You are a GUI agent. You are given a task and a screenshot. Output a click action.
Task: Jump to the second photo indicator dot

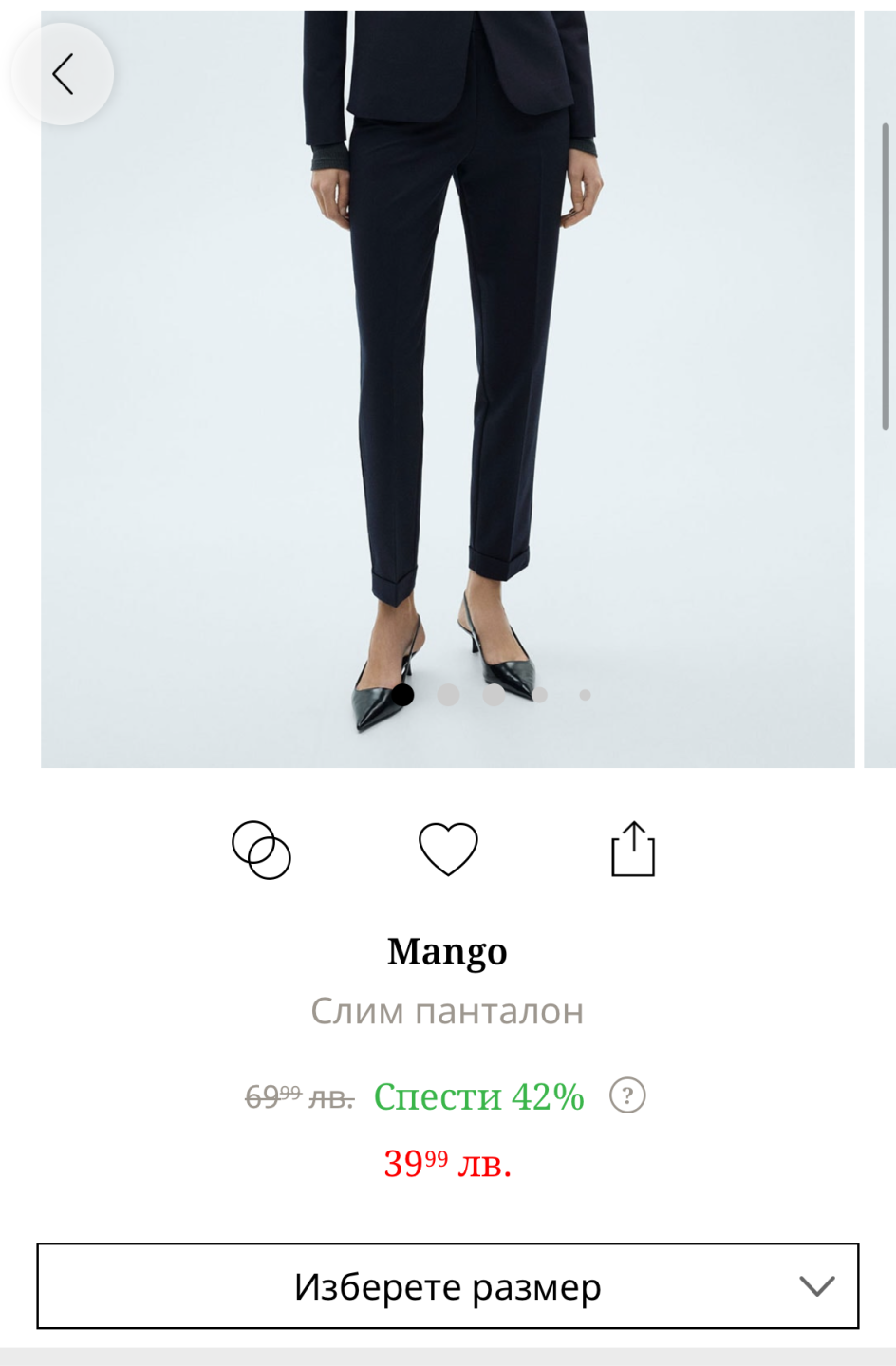click(448, 695)
